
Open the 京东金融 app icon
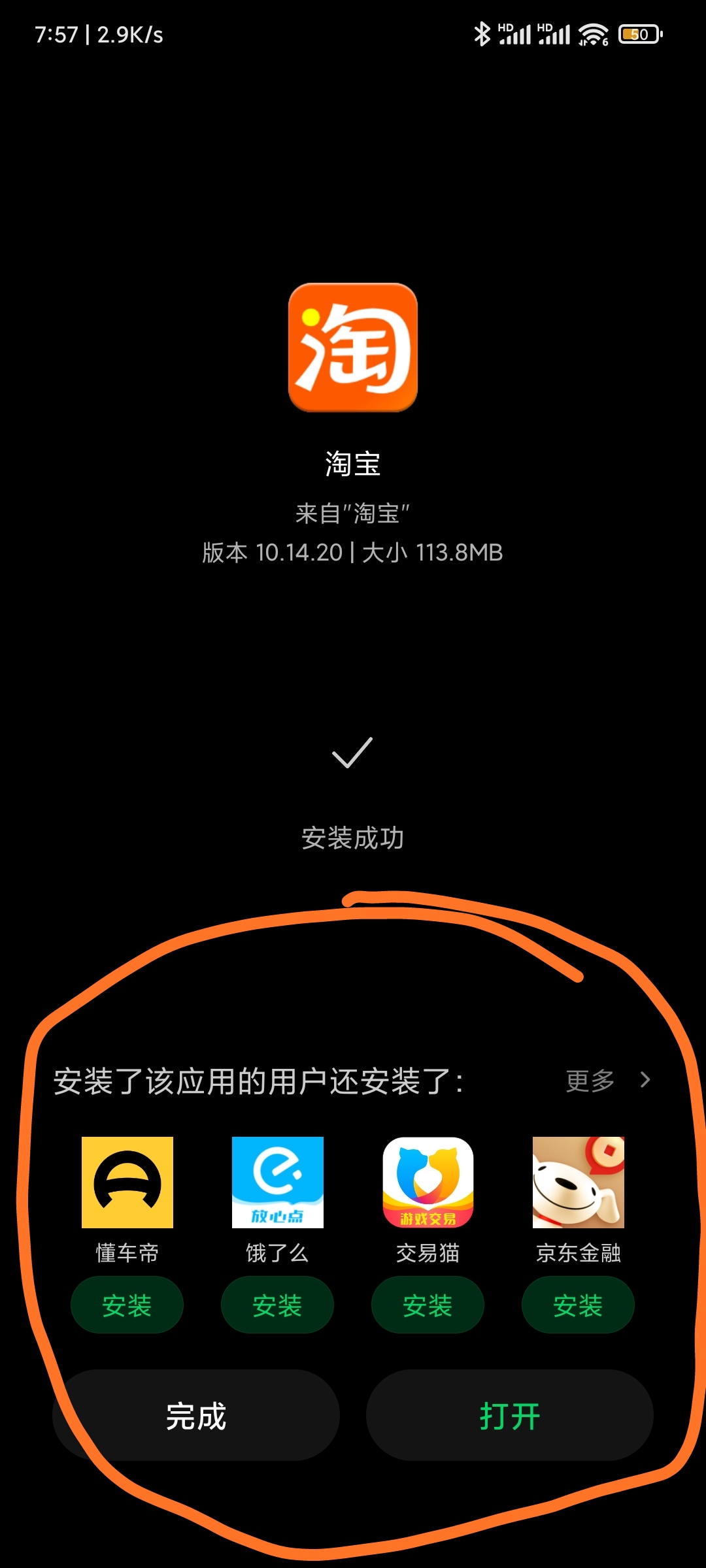click(578, 1183)
